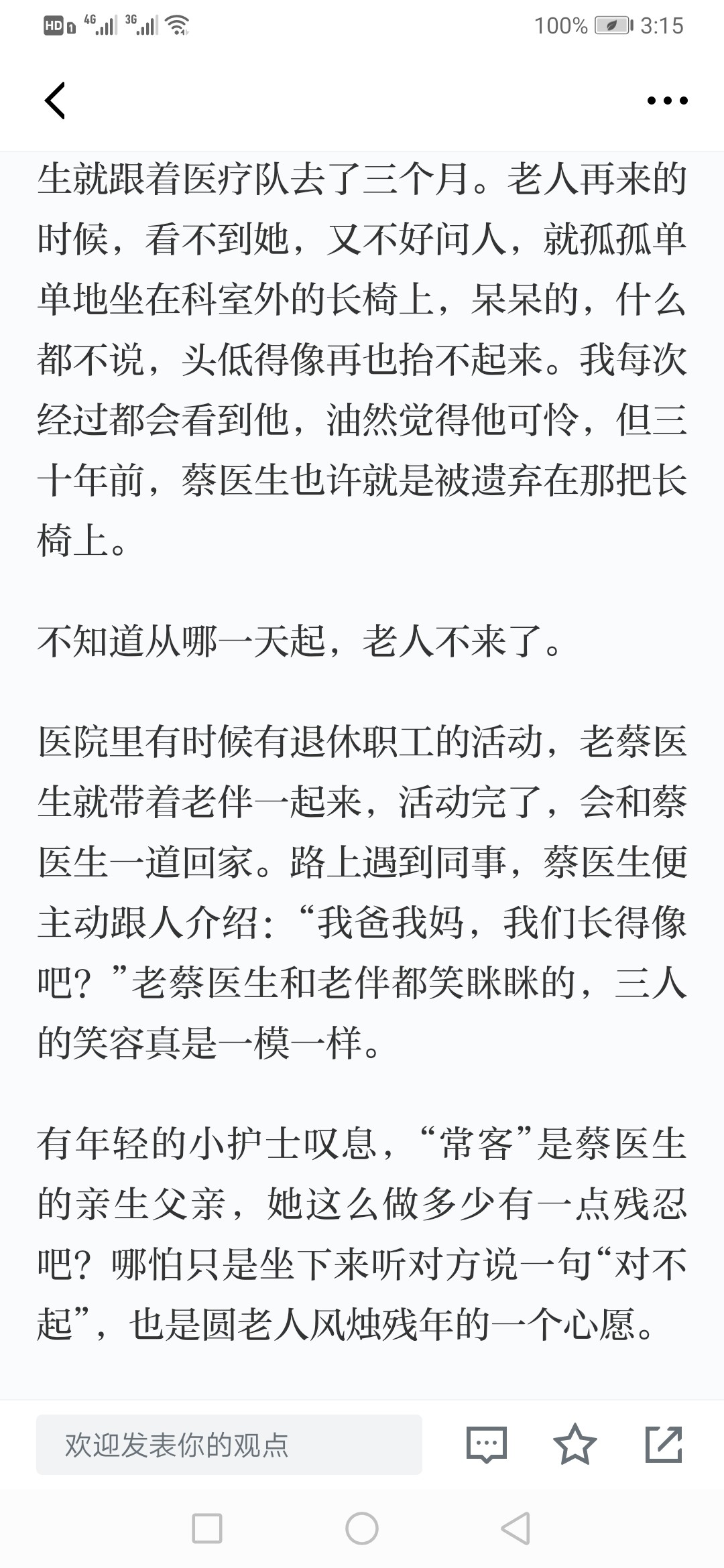Screen dimensions: 724x1568
Task: Open the three-dot overflow menu
Action: [x=667, y=101]
